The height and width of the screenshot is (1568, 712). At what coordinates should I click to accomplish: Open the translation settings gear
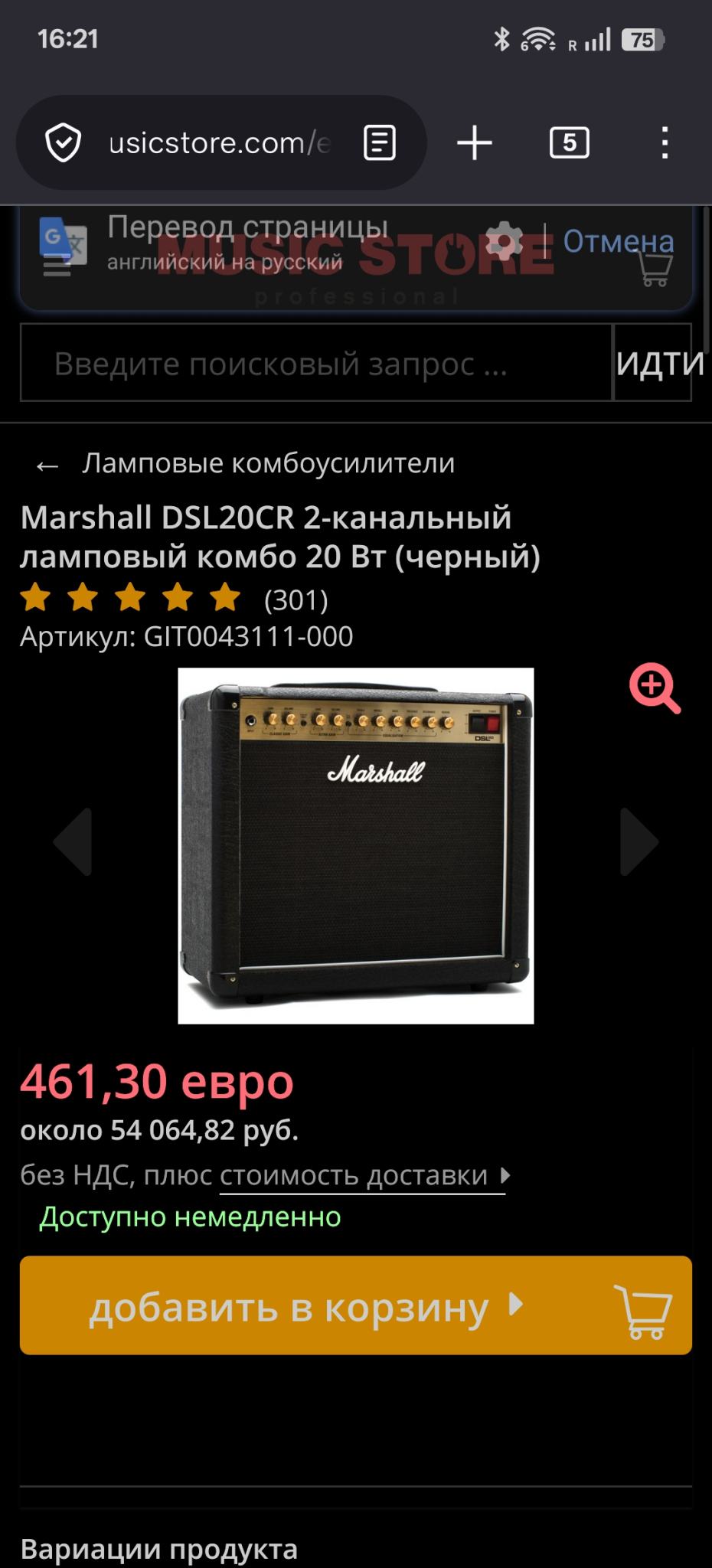click(504, 242)
